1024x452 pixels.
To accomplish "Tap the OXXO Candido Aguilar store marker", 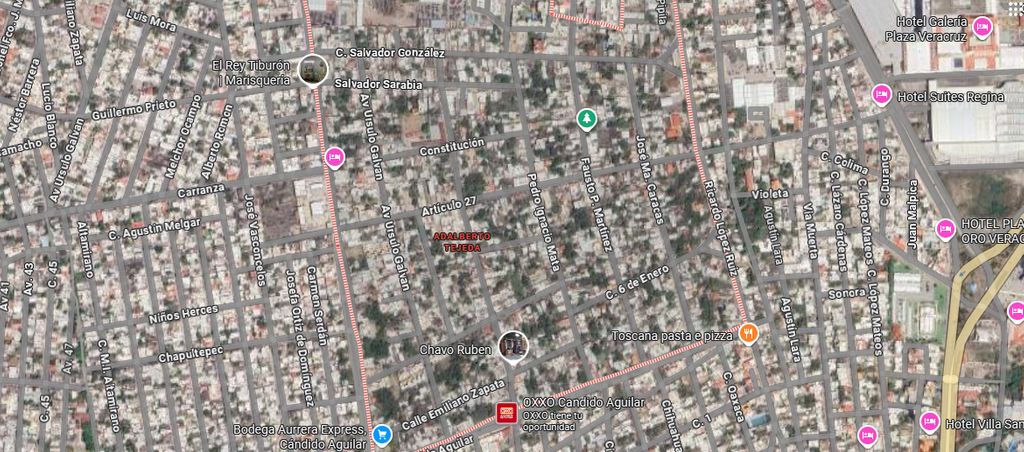I will pyautogui.click(x=508, y=413).
